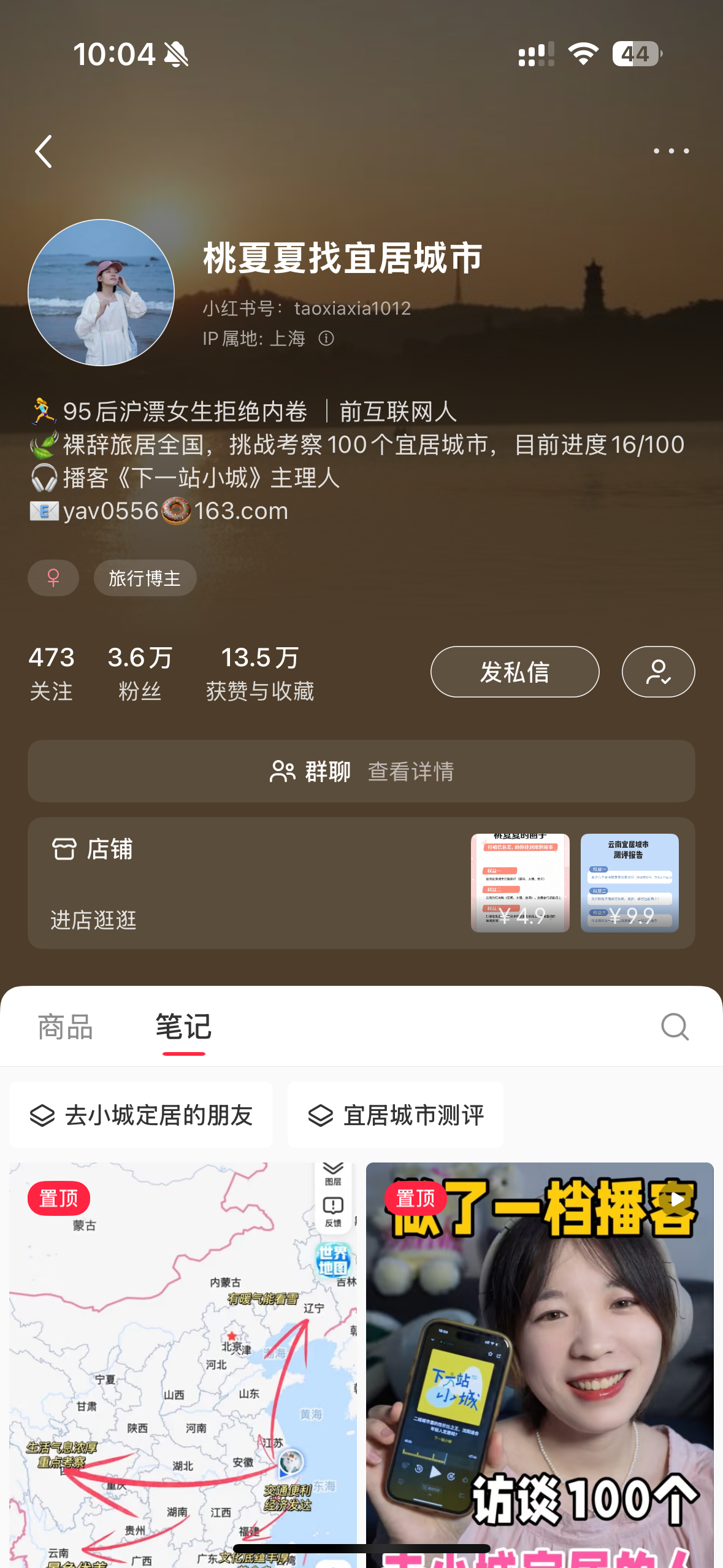Open 获赞与收藏 likes and saves count
723x1568 pixels.
point(260,673)
